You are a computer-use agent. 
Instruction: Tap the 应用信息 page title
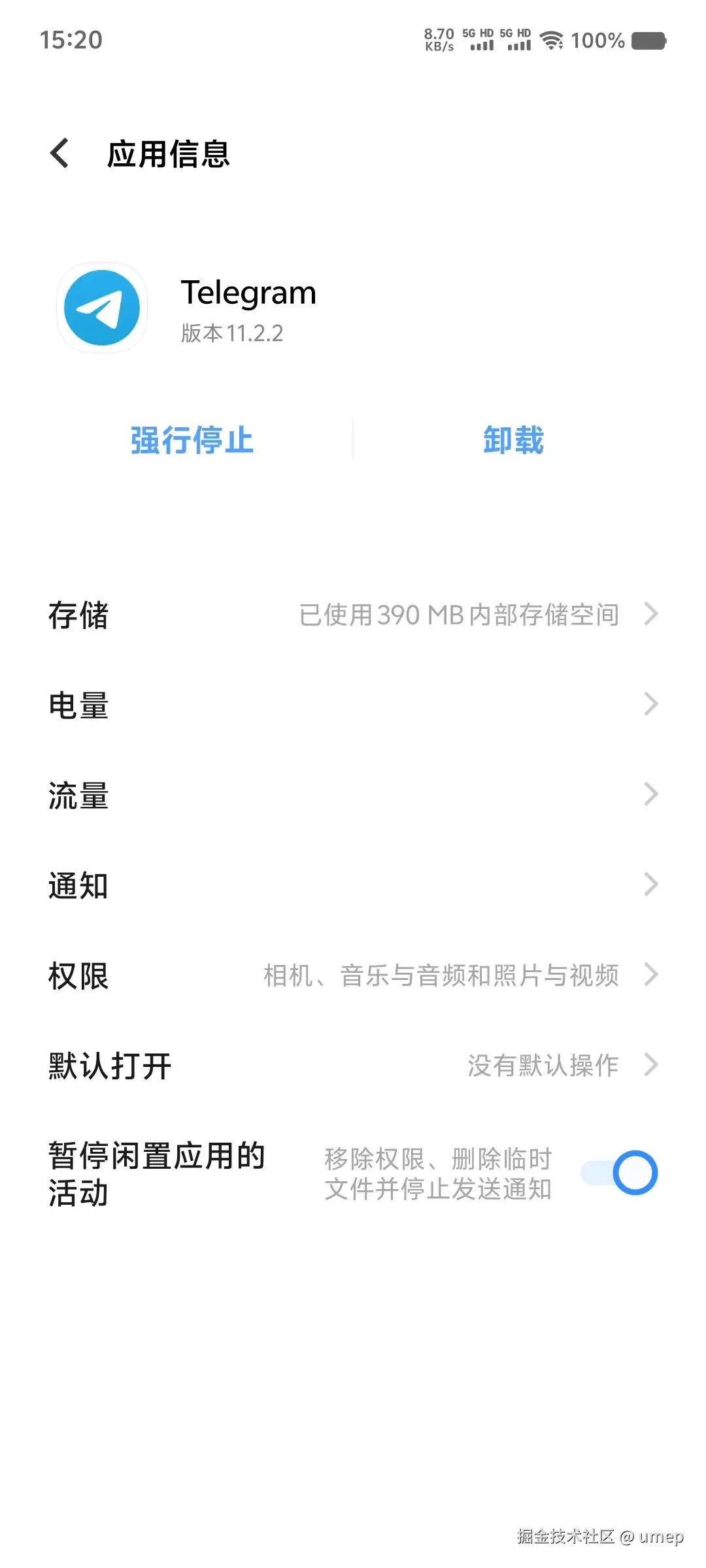tap(169, 154)
